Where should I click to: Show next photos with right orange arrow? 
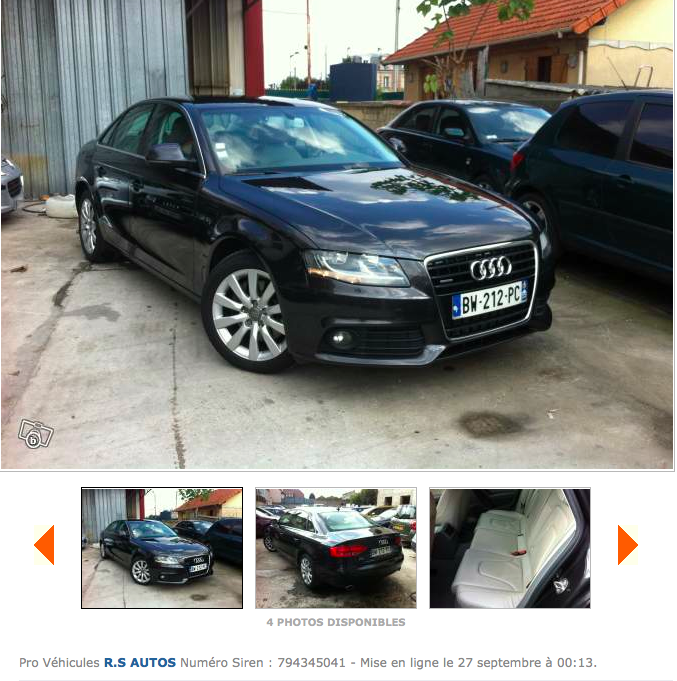(x=627, y=545)
